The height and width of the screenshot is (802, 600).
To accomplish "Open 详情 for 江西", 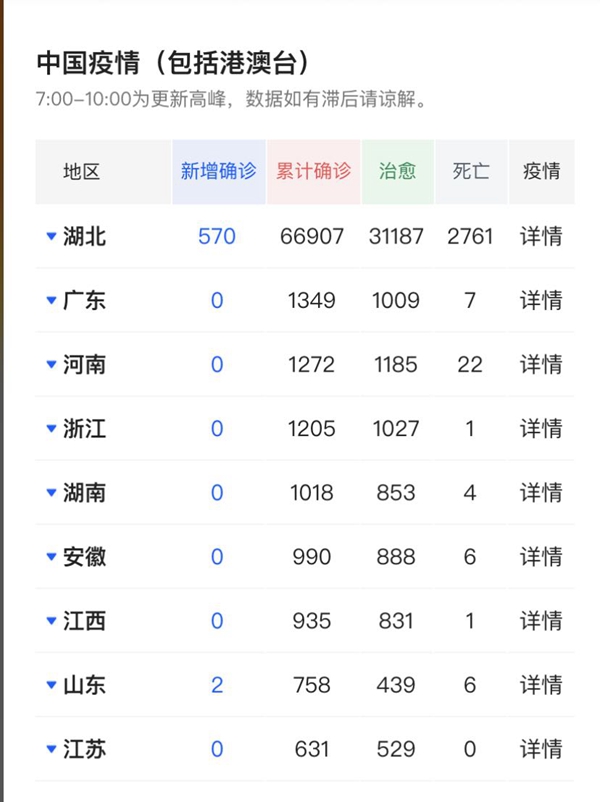I will coord(540,620).
